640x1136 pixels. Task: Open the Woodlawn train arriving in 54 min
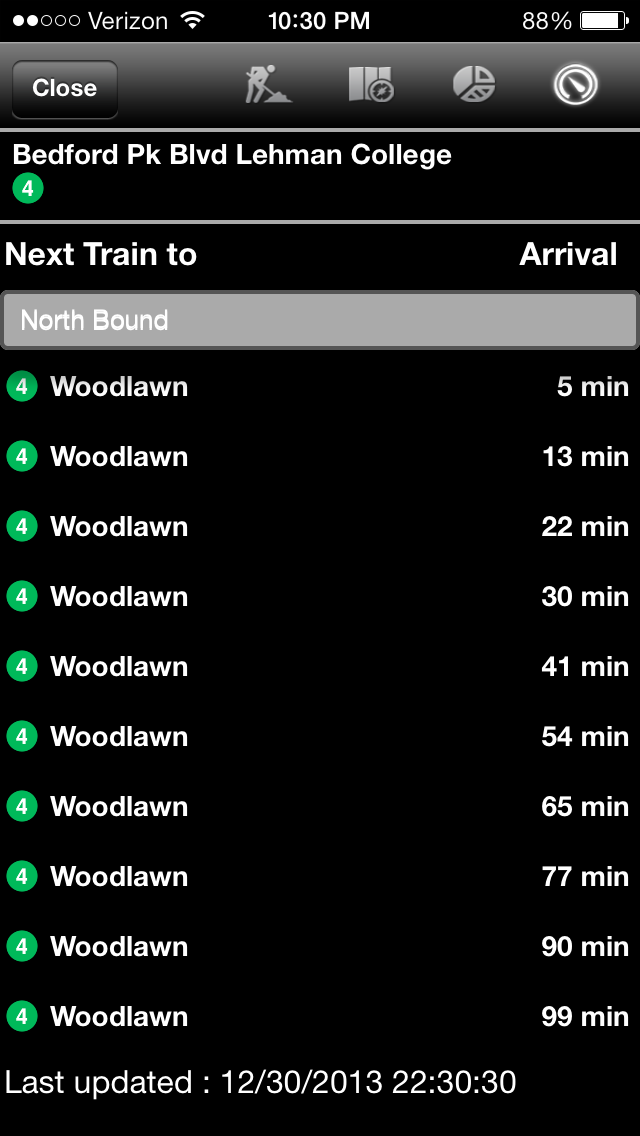click(319, 737)
